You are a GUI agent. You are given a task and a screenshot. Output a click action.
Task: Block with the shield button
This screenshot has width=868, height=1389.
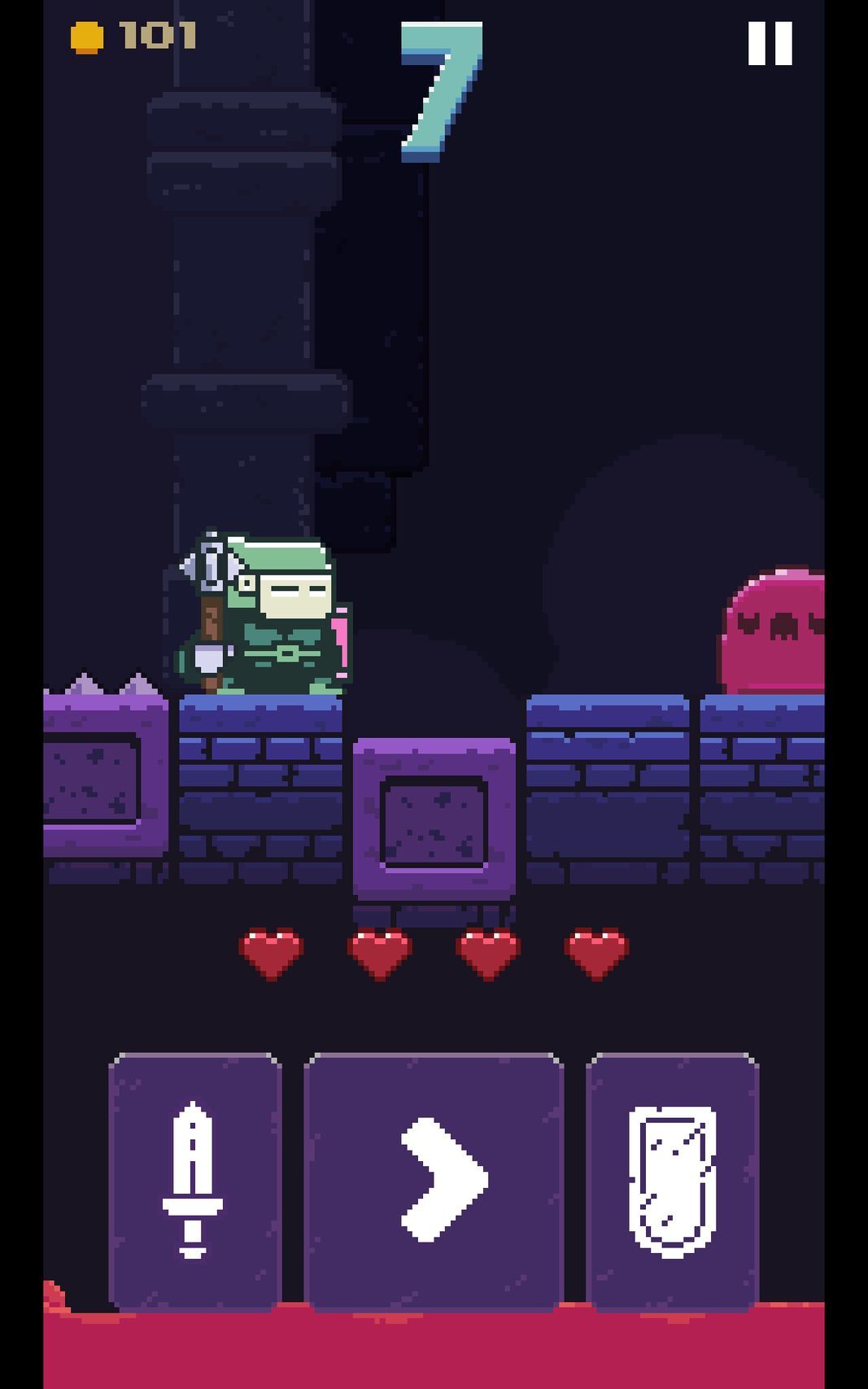(672, 1180)
